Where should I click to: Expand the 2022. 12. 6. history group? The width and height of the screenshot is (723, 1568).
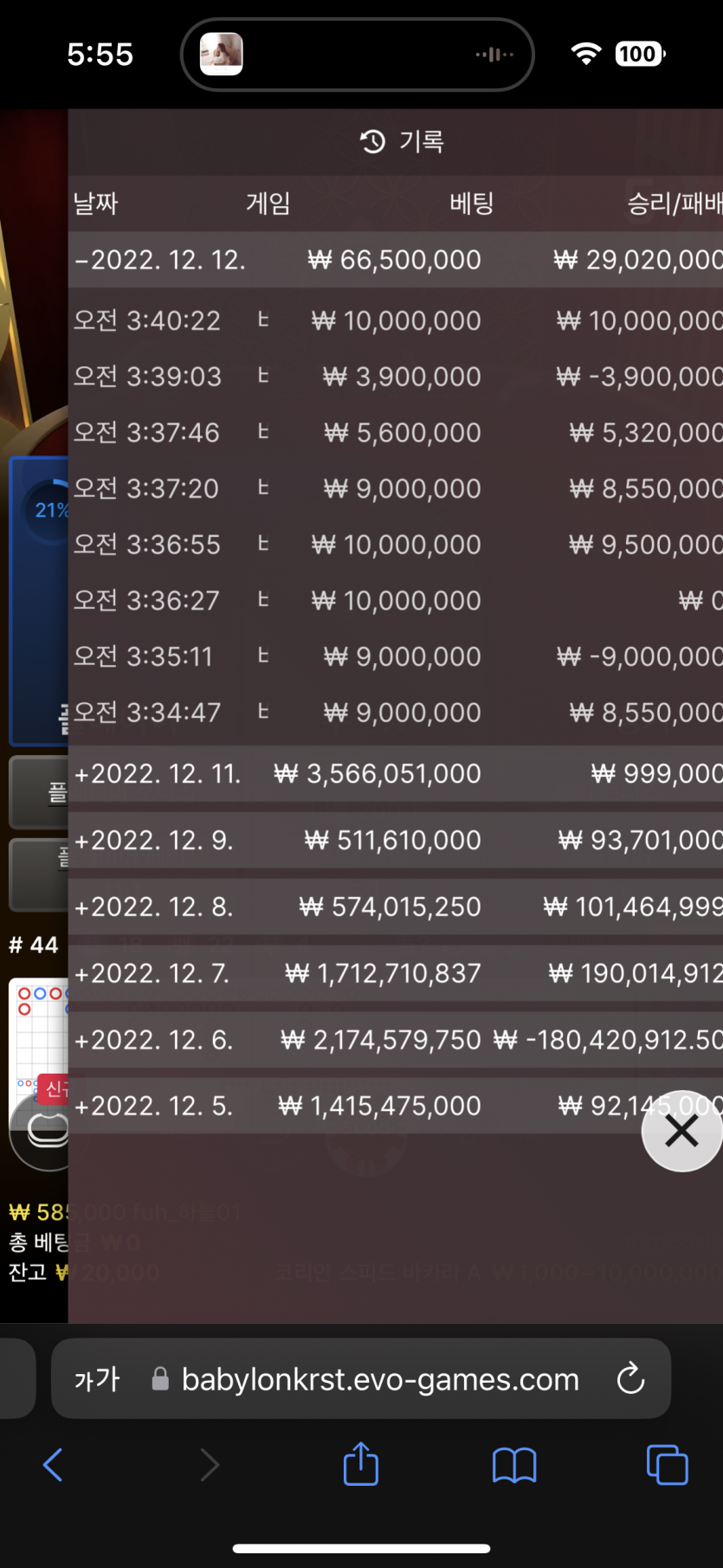pyautogui.click(x=396, y=1040)
